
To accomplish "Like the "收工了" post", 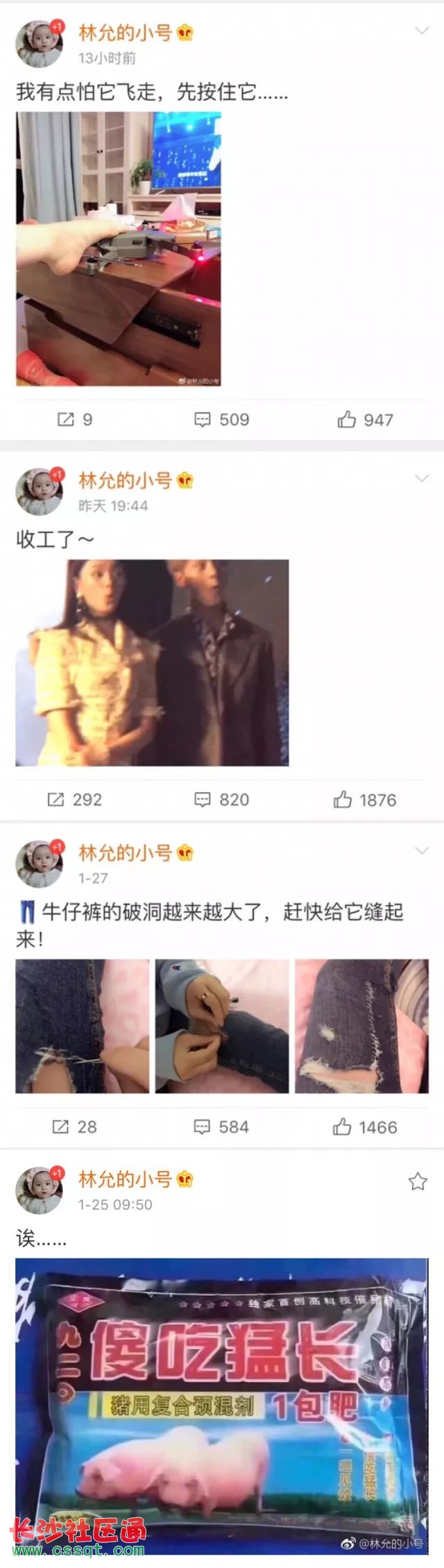I will [x=365, y=800].
